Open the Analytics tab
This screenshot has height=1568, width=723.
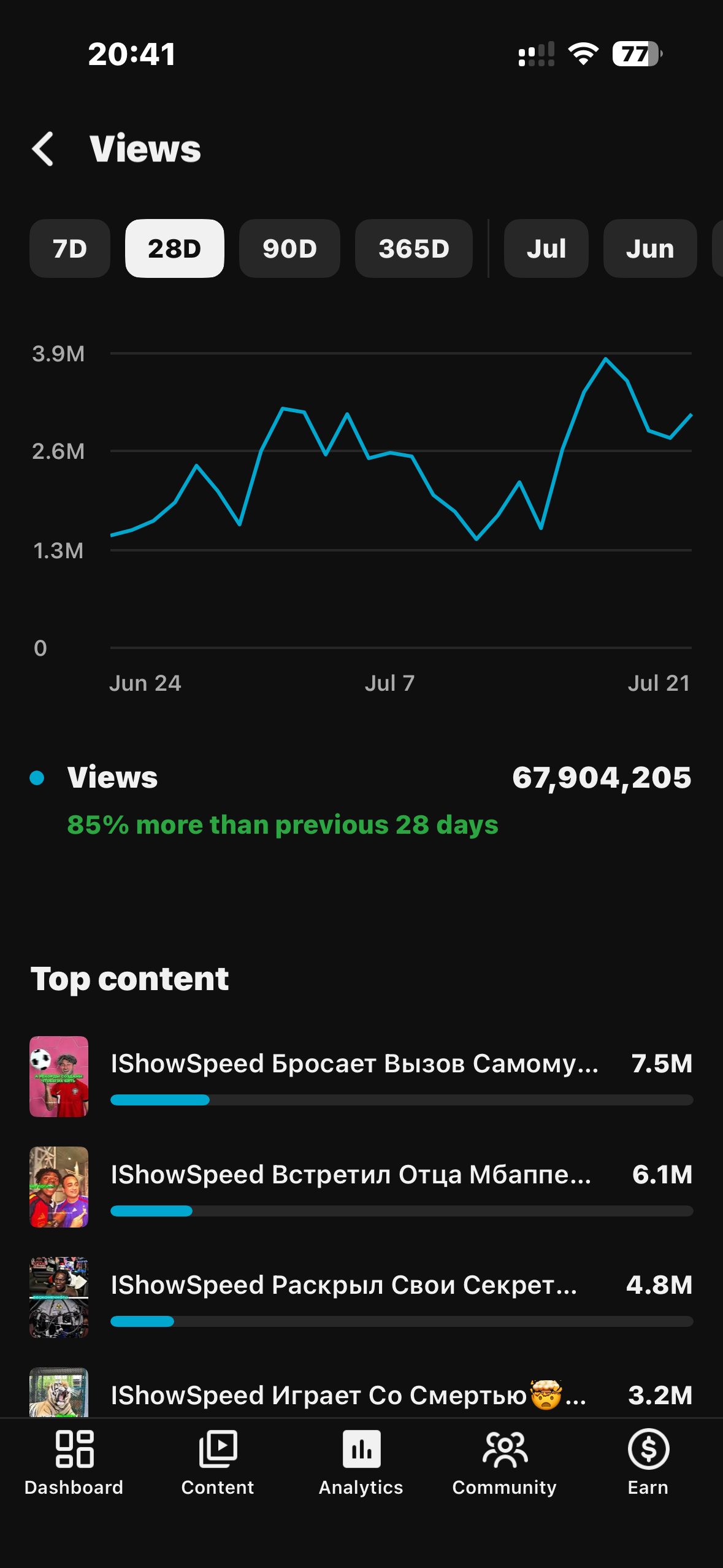tap(361, 1463)
